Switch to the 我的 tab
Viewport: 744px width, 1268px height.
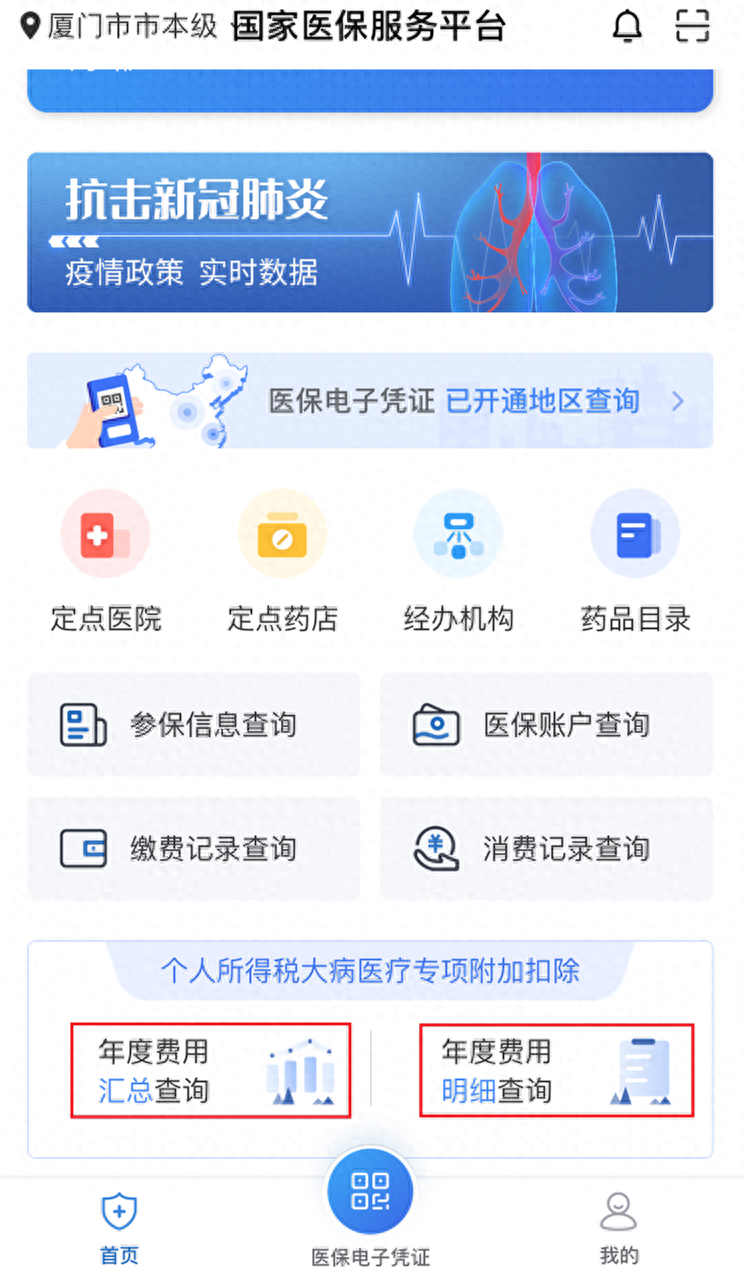618,1227
